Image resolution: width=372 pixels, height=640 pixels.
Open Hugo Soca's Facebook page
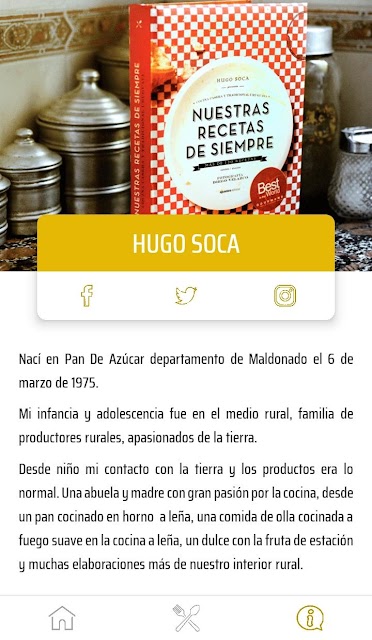click(87, 296)
